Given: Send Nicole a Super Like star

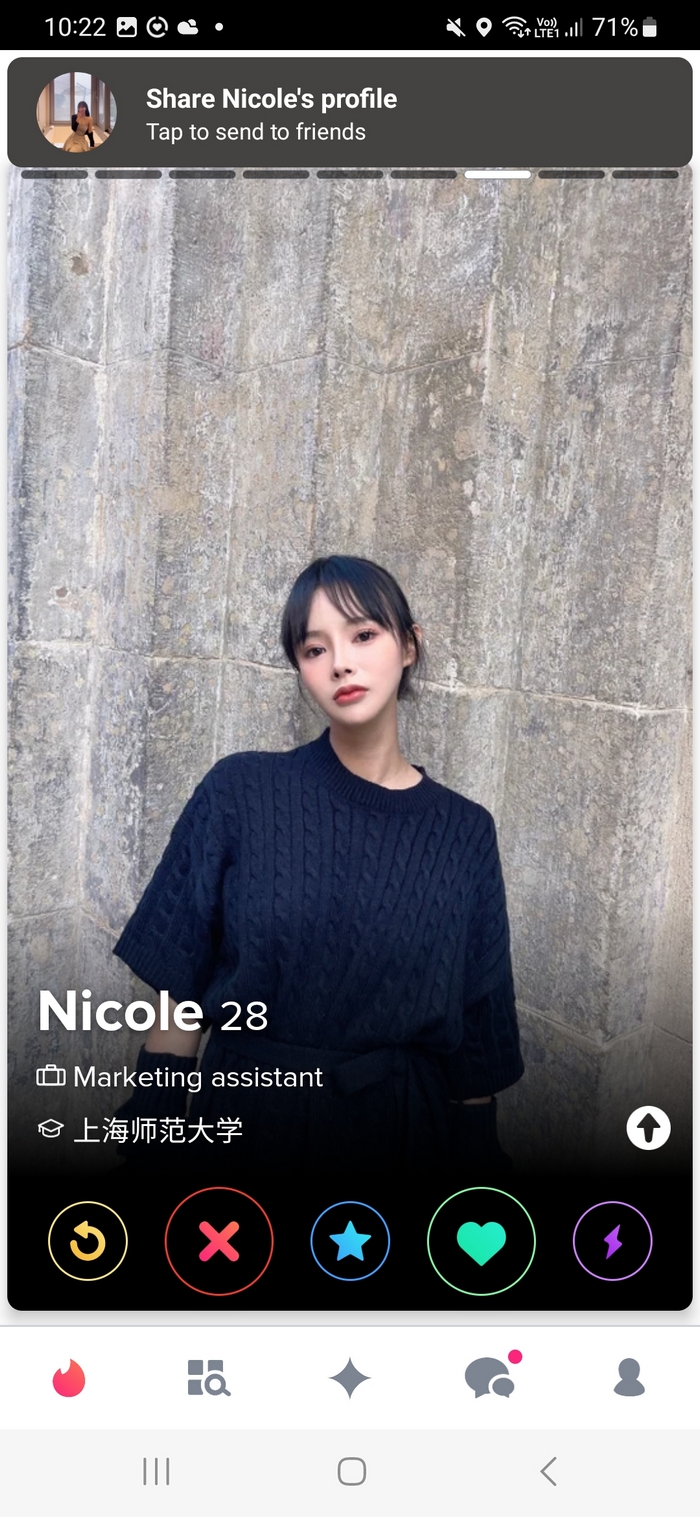Looking at the screenshot, I should [x=350, y=1241].
